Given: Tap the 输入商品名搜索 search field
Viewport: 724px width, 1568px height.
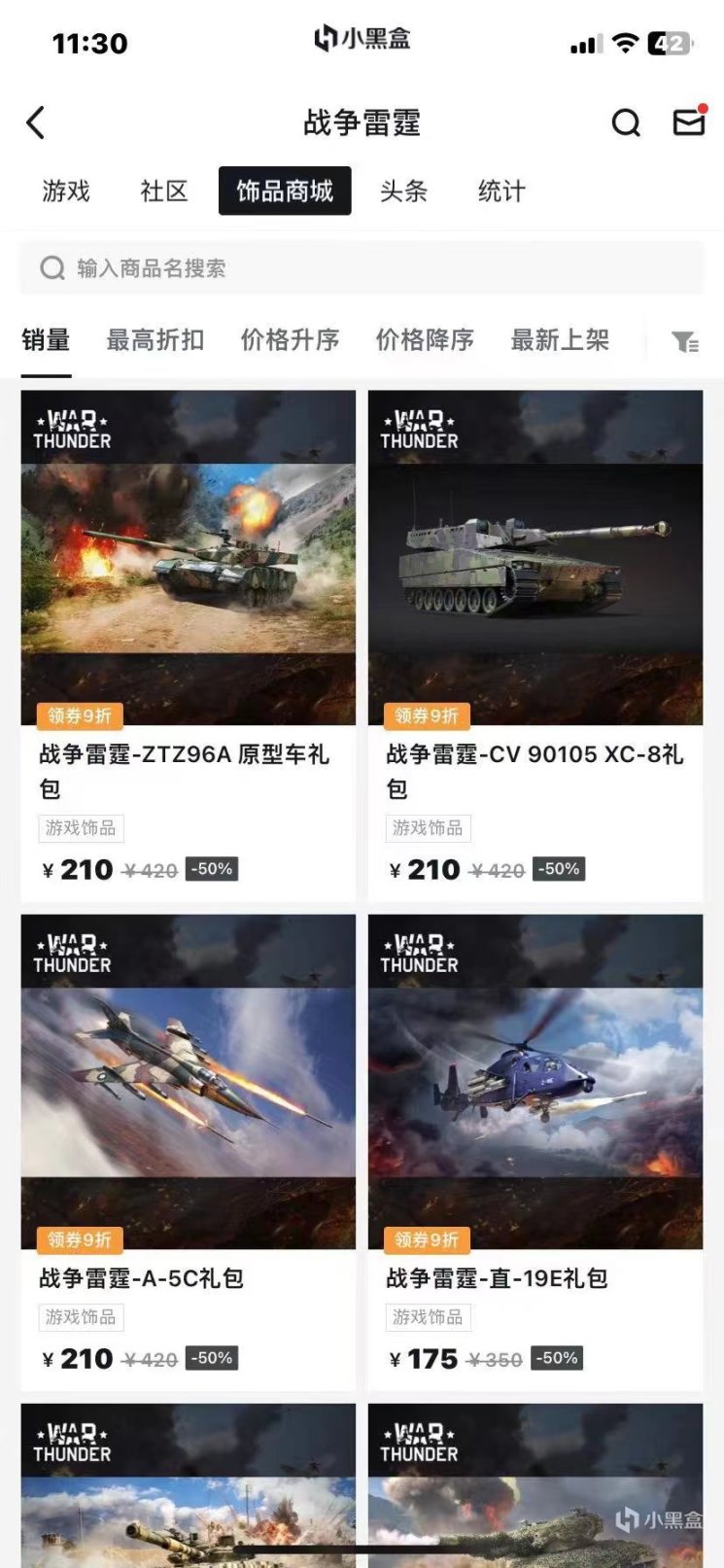Looking at the screenshot, I should (x=362, y=268).
